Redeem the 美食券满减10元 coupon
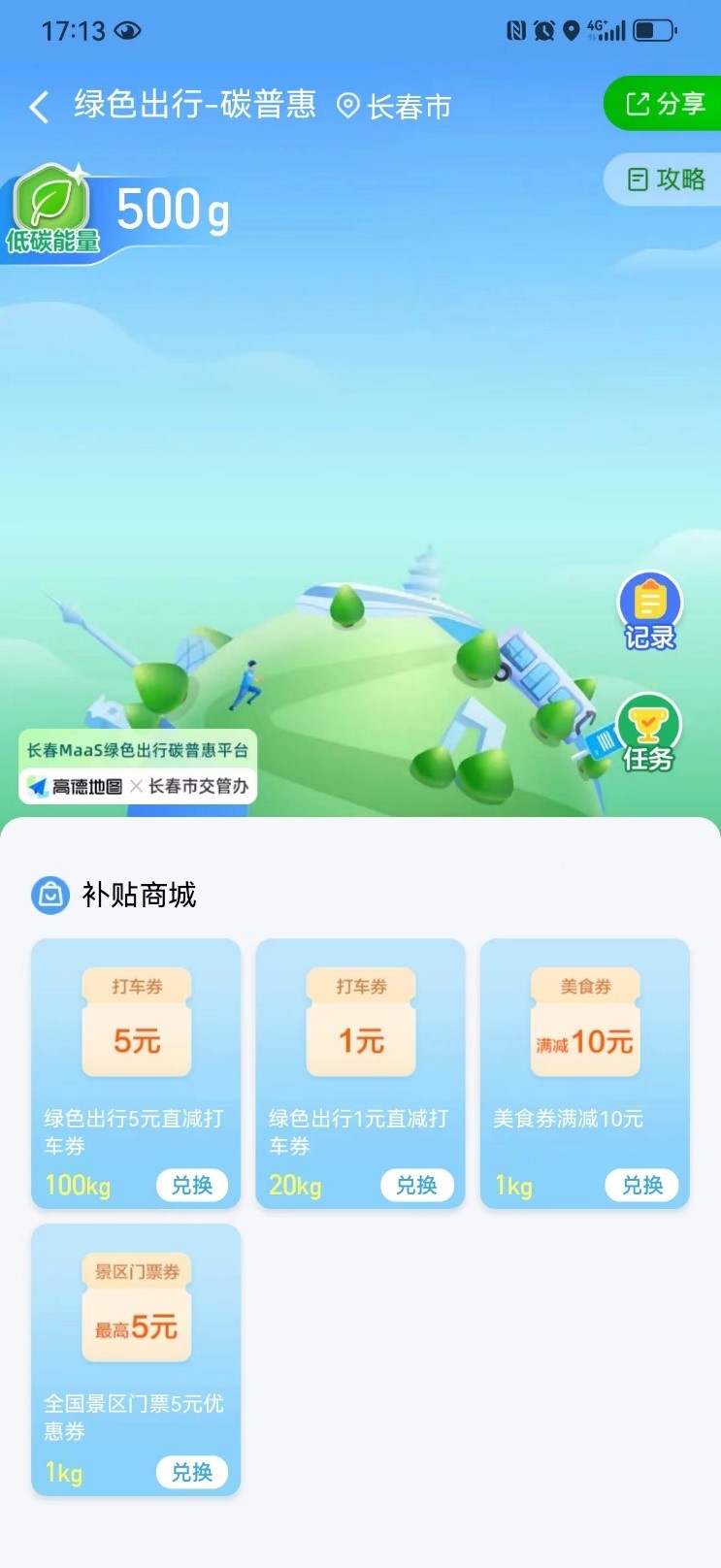Screen dimensions: 721x1568 click(x=641, y=1185)
